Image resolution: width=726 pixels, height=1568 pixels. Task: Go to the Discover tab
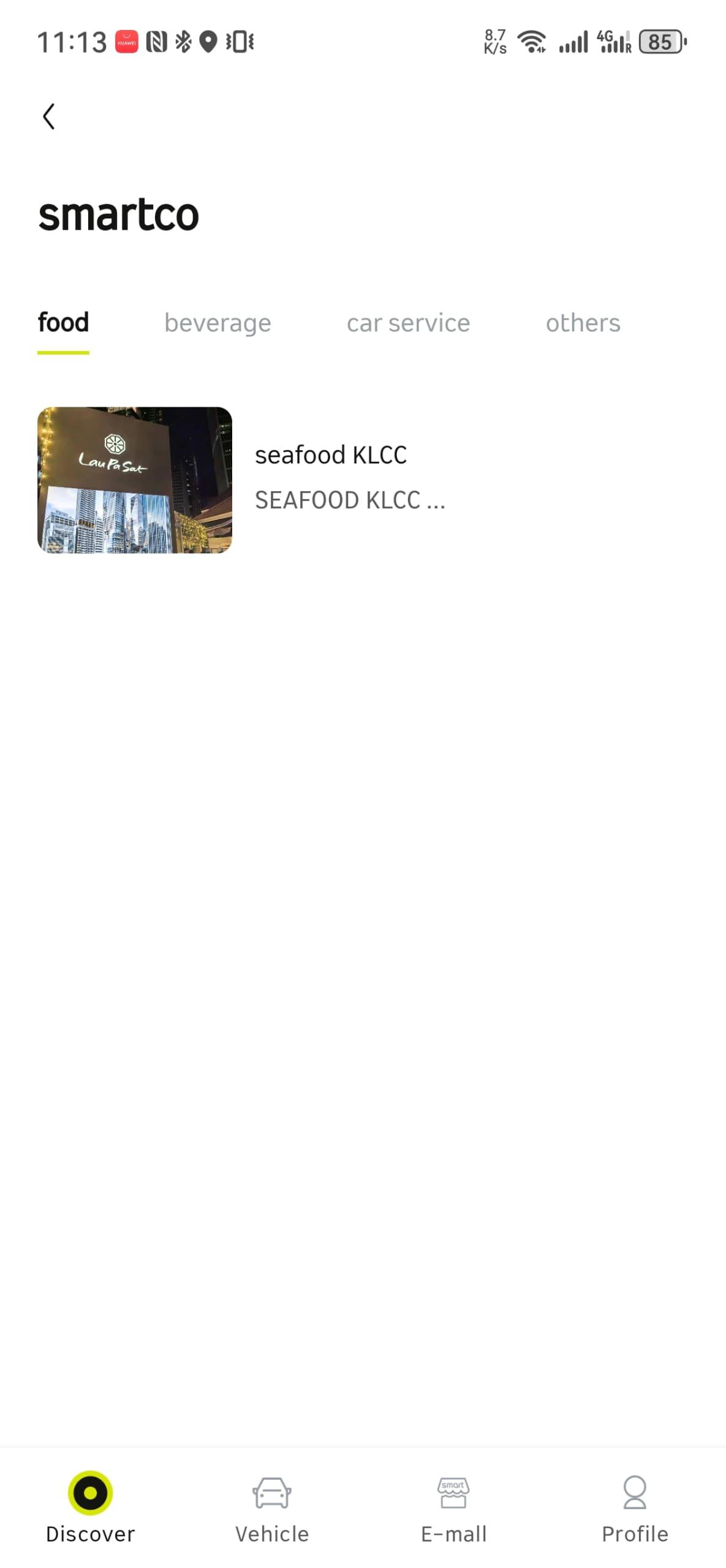90,1506
